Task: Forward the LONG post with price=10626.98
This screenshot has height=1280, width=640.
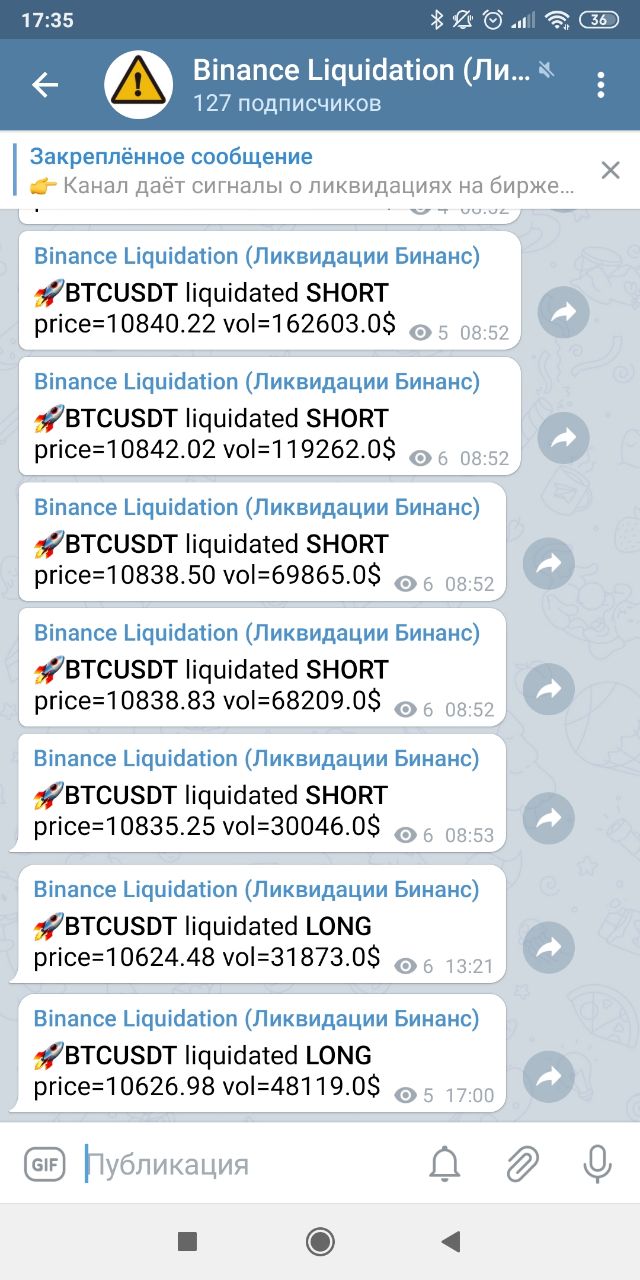Action: pos(549,1076)
